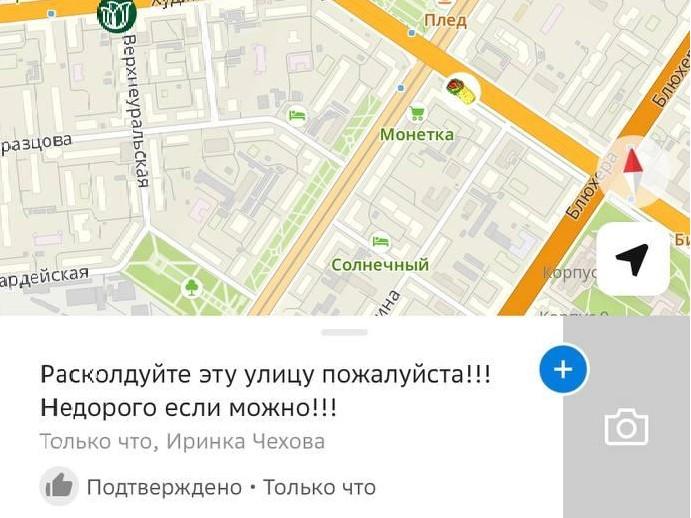Center map on my location
The height and width of the screenshot is (518, 691).
point(633,259)
